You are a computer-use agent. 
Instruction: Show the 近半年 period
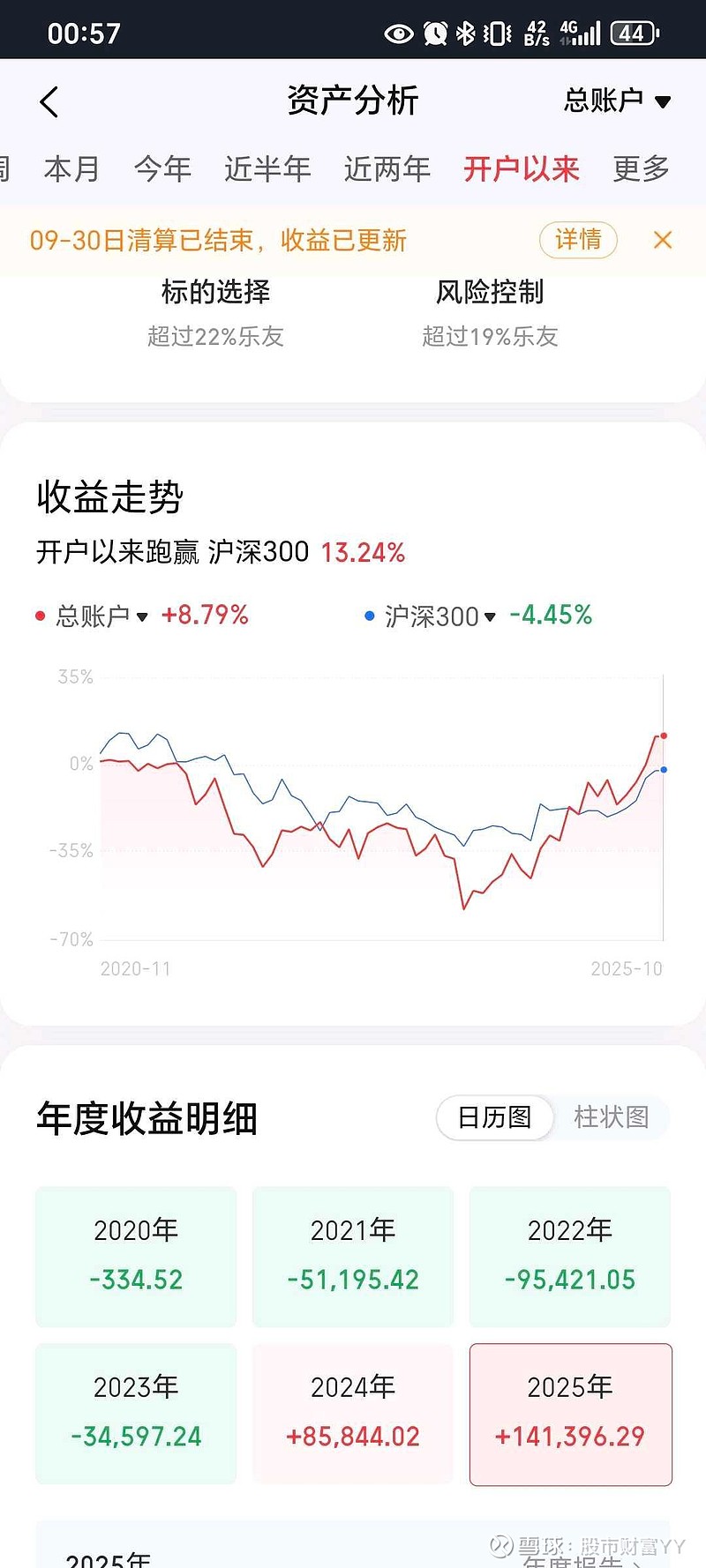pyautogui.click(x=267, y=168)
